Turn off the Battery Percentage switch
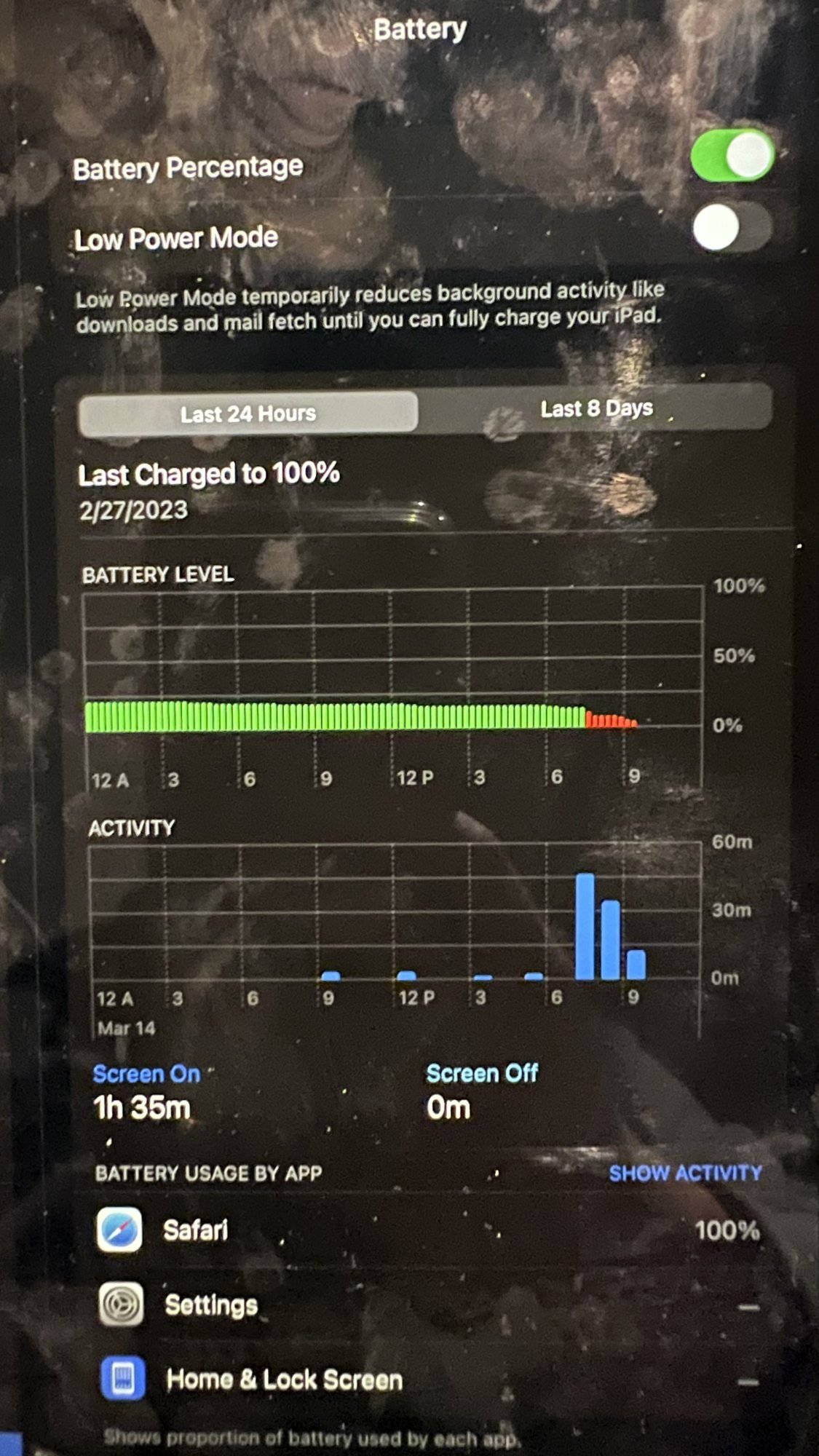Image resolution: width=819 pixels, height=1456 pixels. pyautogui.click(x=731, y=156)
